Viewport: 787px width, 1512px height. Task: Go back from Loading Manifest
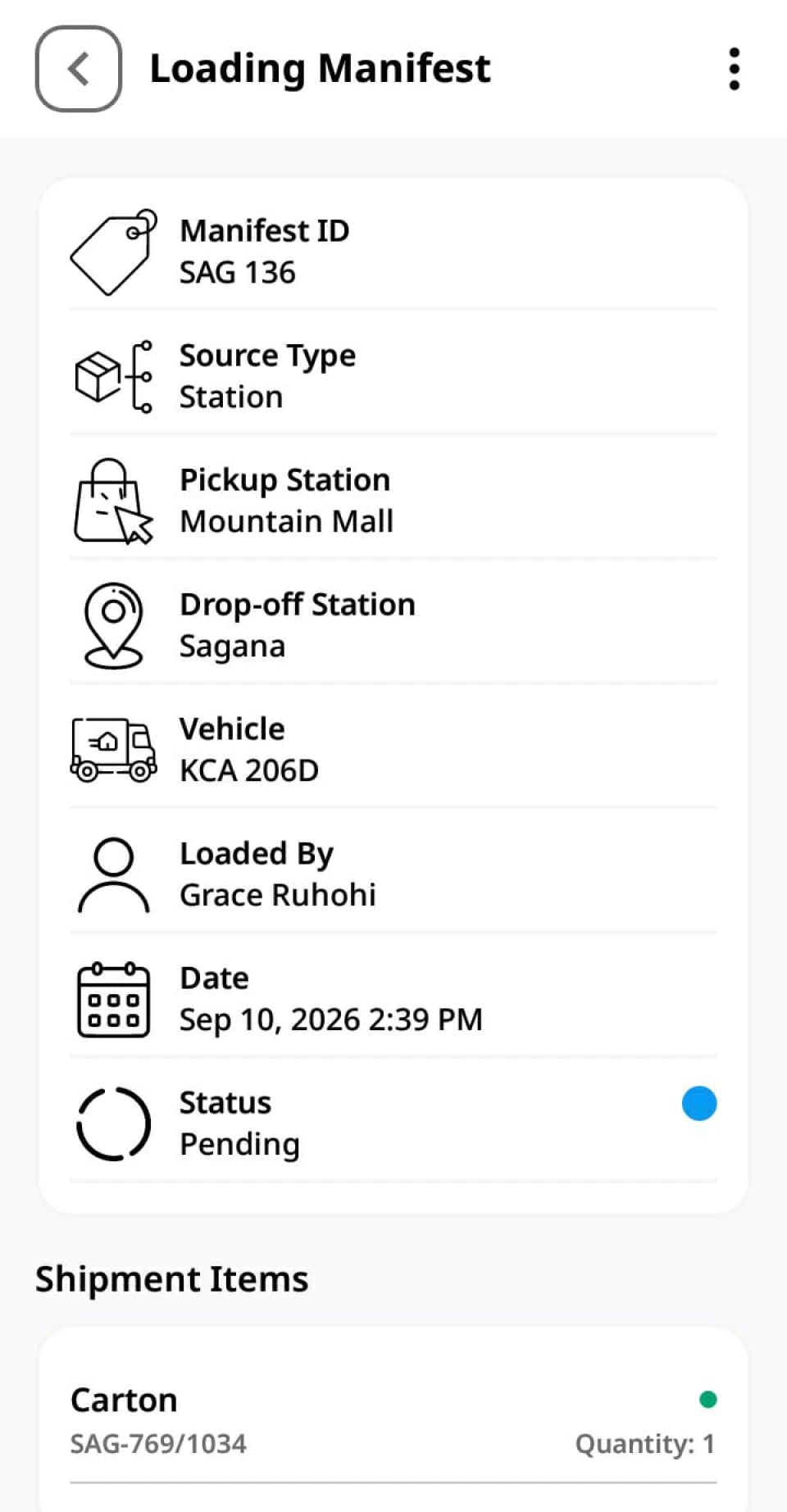79,69
